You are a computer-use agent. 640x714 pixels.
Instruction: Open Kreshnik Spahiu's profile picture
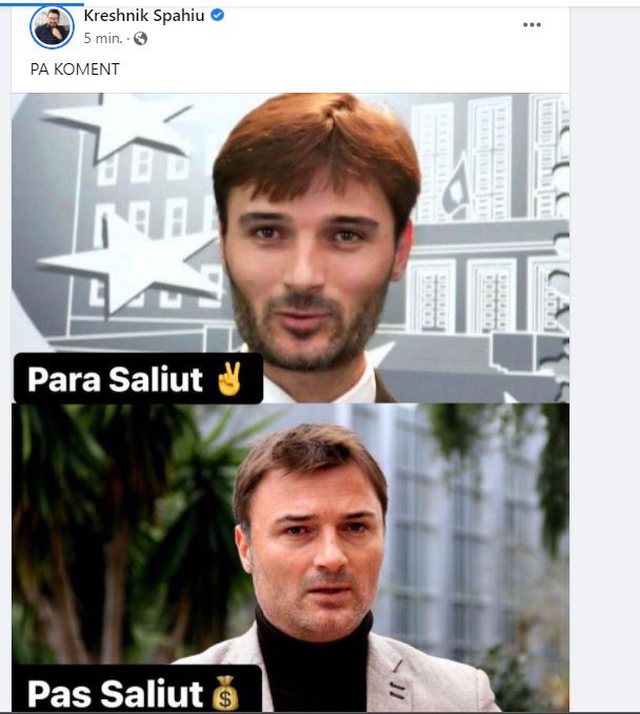[52, 27]
